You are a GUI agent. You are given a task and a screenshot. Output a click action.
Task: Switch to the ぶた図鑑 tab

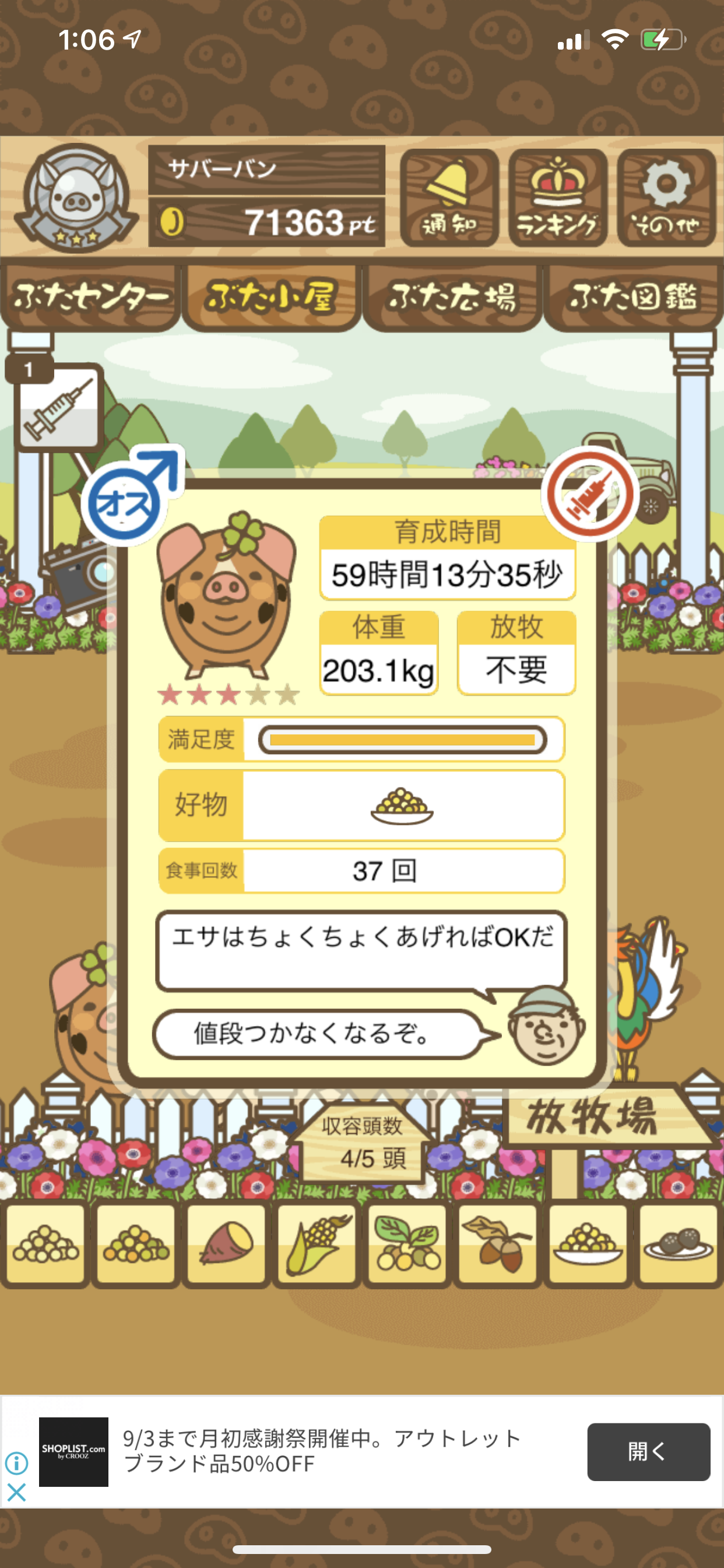(632, 297)
